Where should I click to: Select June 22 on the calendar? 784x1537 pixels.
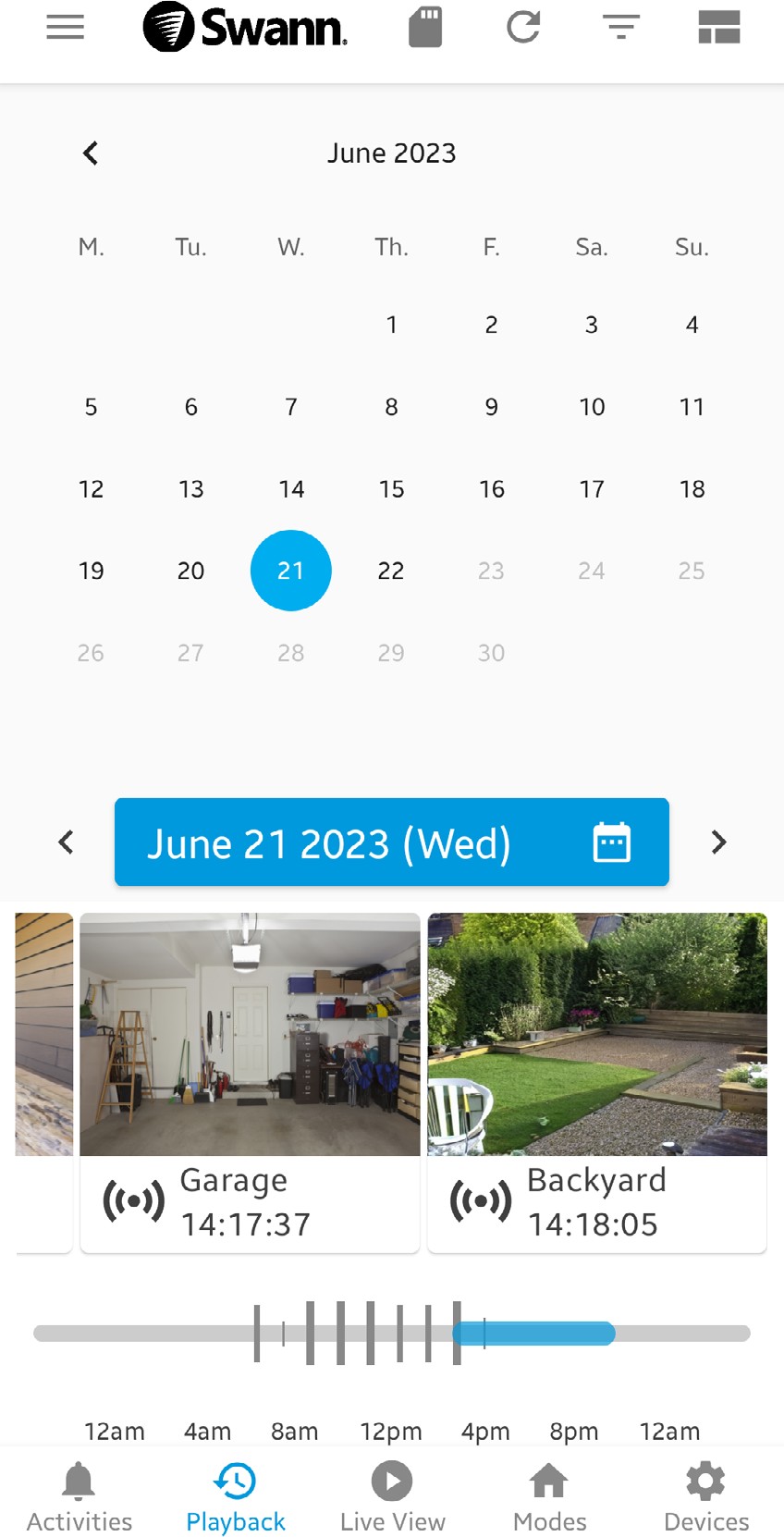[x=391, y=571]
